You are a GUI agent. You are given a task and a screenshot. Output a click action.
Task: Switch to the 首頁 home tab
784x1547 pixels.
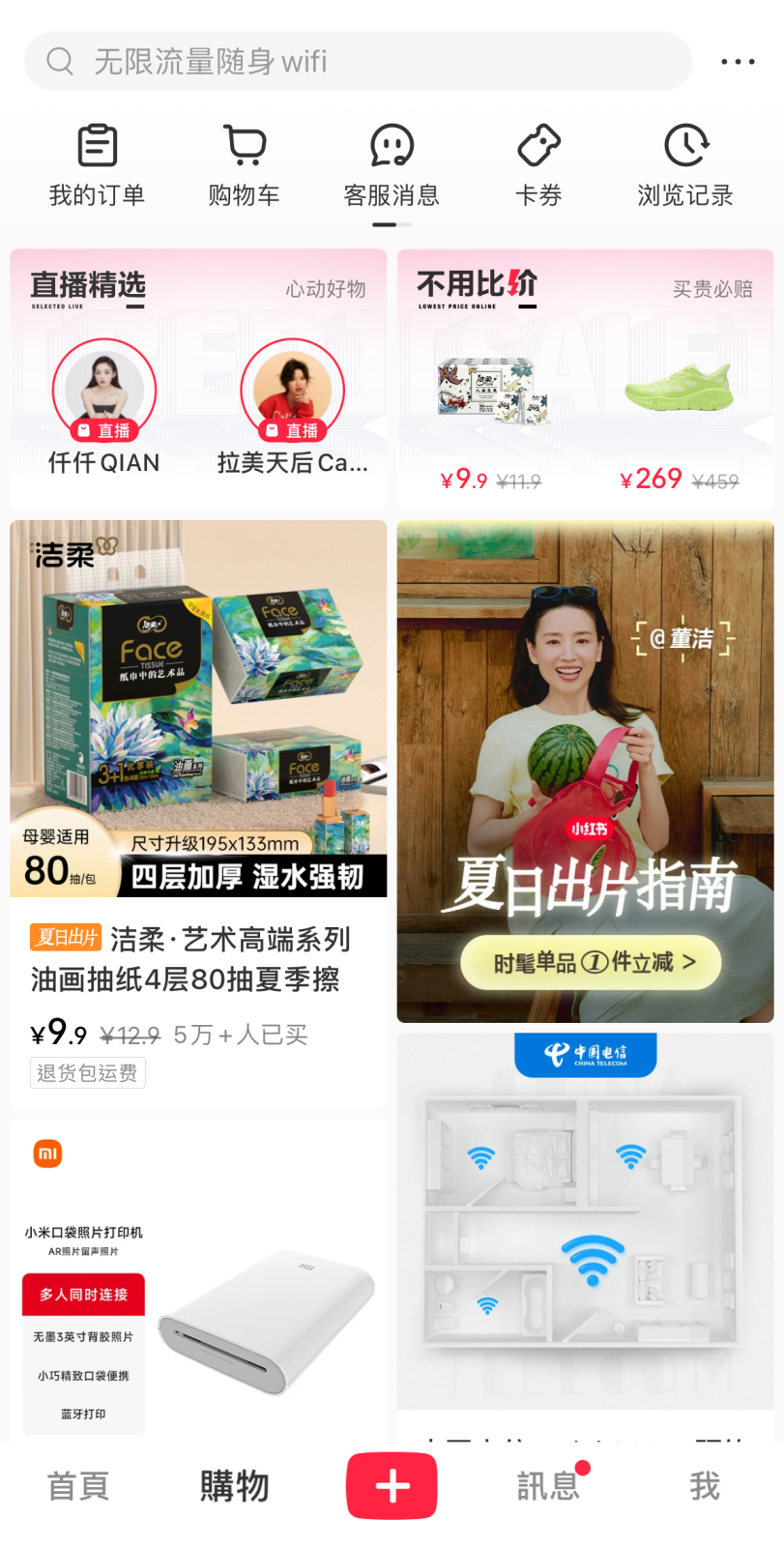(78, 1486)
